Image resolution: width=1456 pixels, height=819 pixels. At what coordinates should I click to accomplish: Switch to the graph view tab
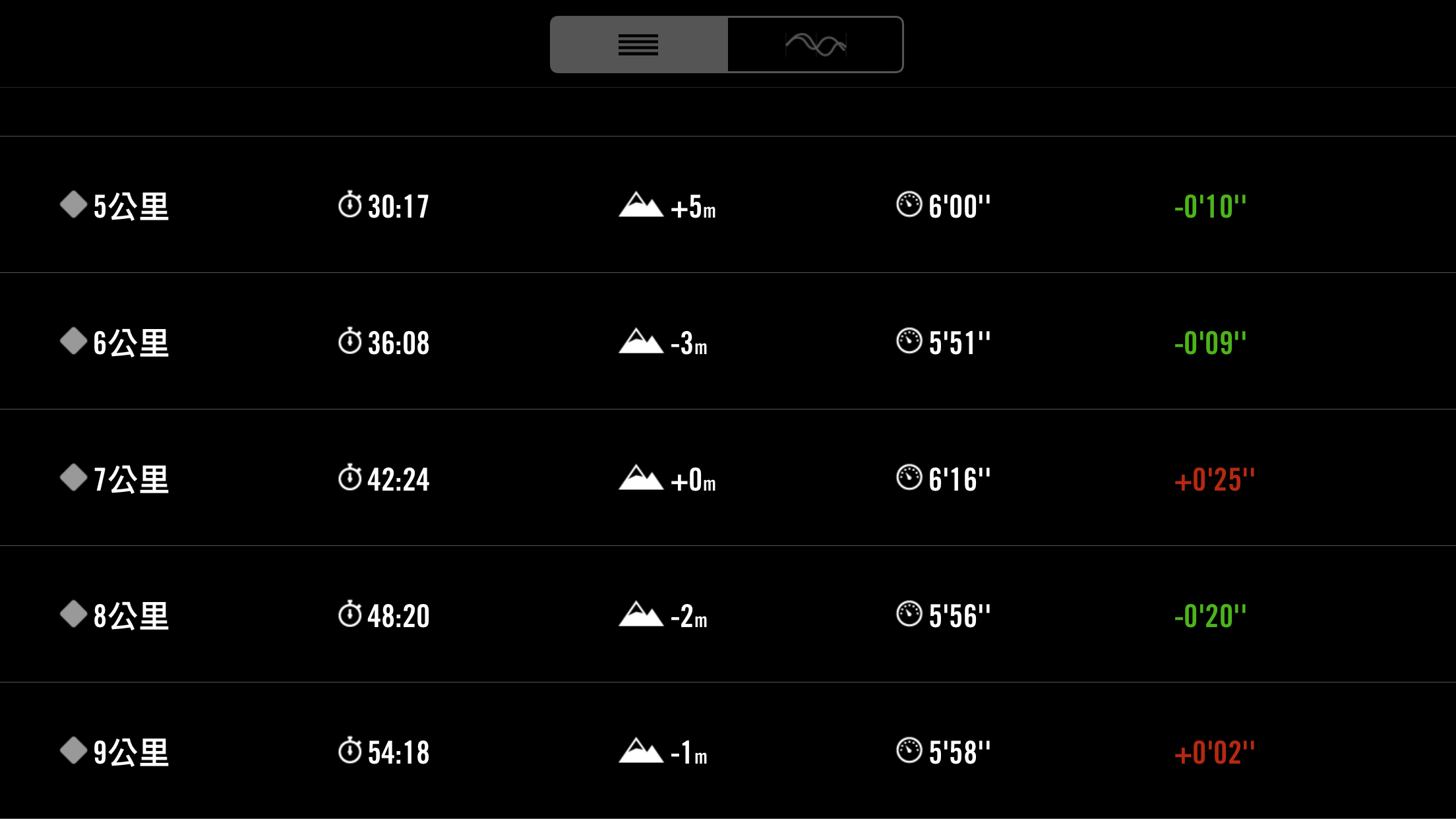pyautogui.click(x=815, y=45)
